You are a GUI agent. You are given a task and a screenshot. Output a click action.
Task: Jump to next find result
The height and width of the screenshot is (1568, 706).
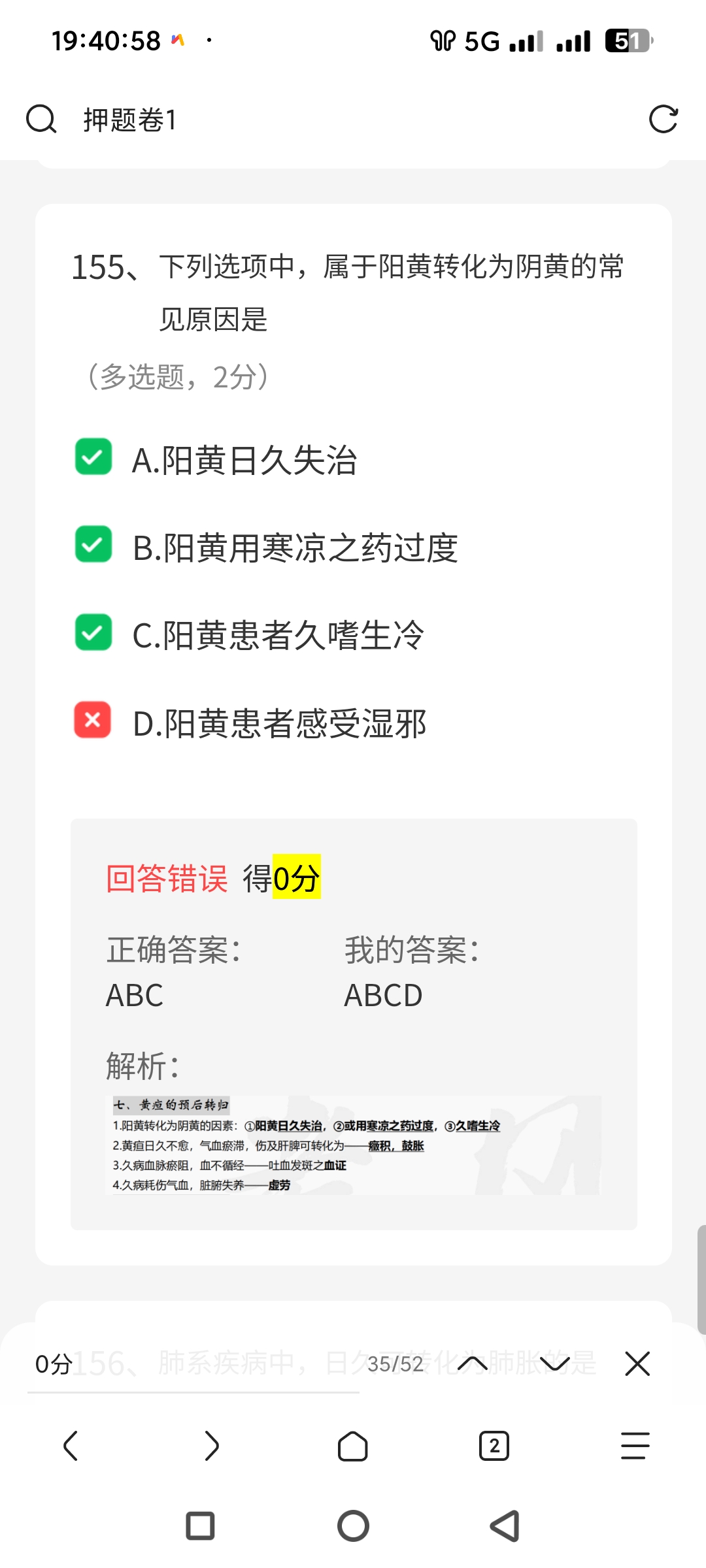point(555,1364)
